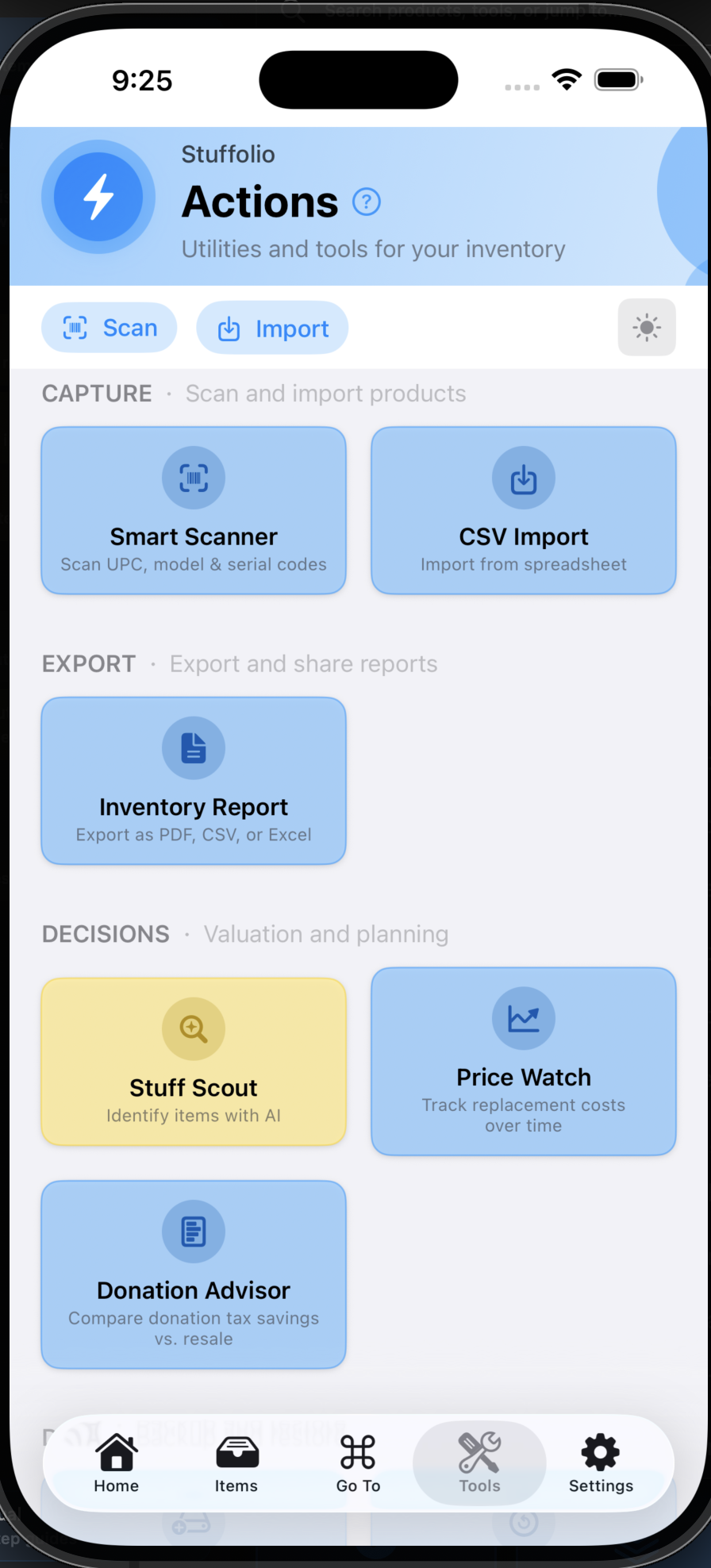Open the Price Watch card
Image resolution: width=711 pixels, height=1568 pixels.
[x=524, y=1062]
